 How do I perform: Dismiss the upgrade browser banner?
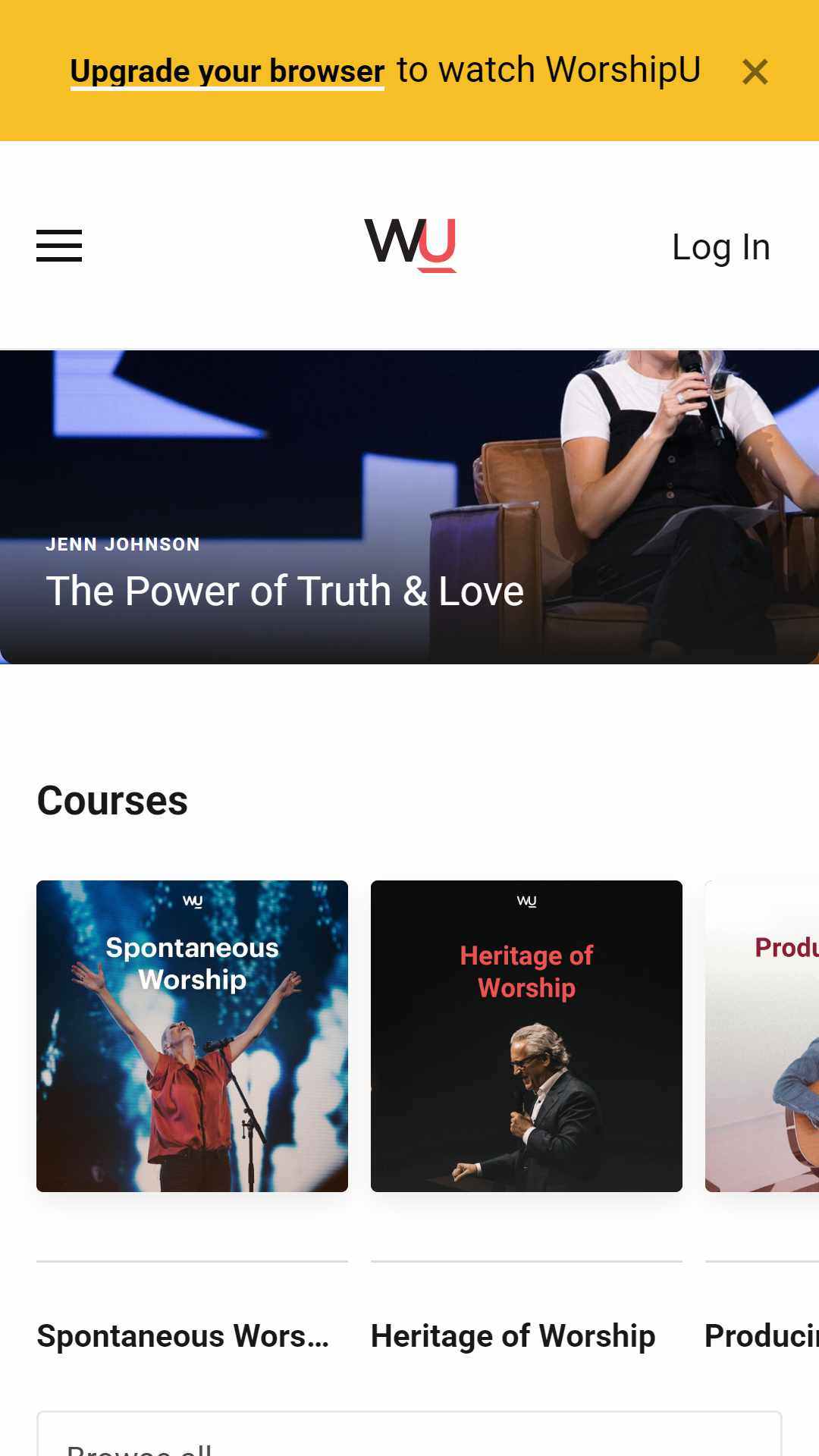click(x=755, y=72)
